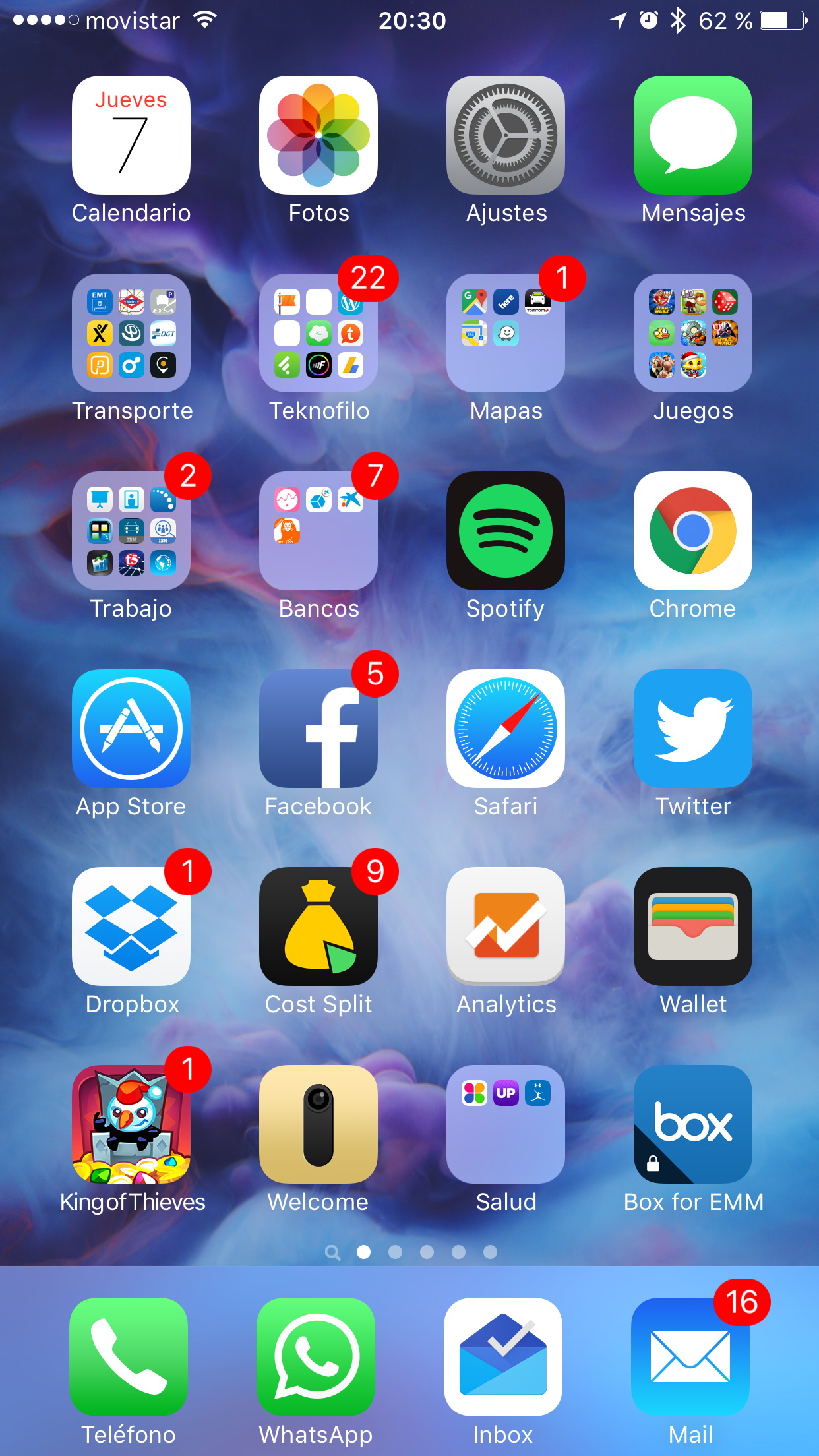Open Safari
Viewport: 819px width, 1456px height.
pos(506,729)
